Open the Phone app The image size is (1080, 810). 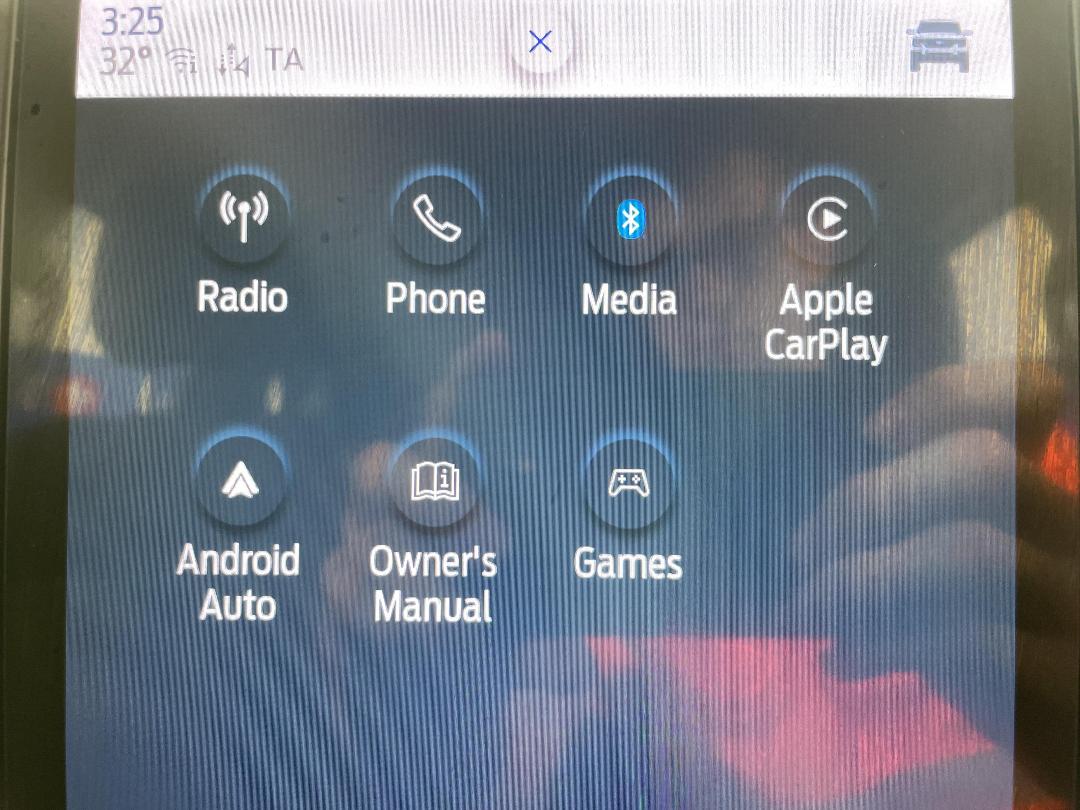click(x=436, y=218)
